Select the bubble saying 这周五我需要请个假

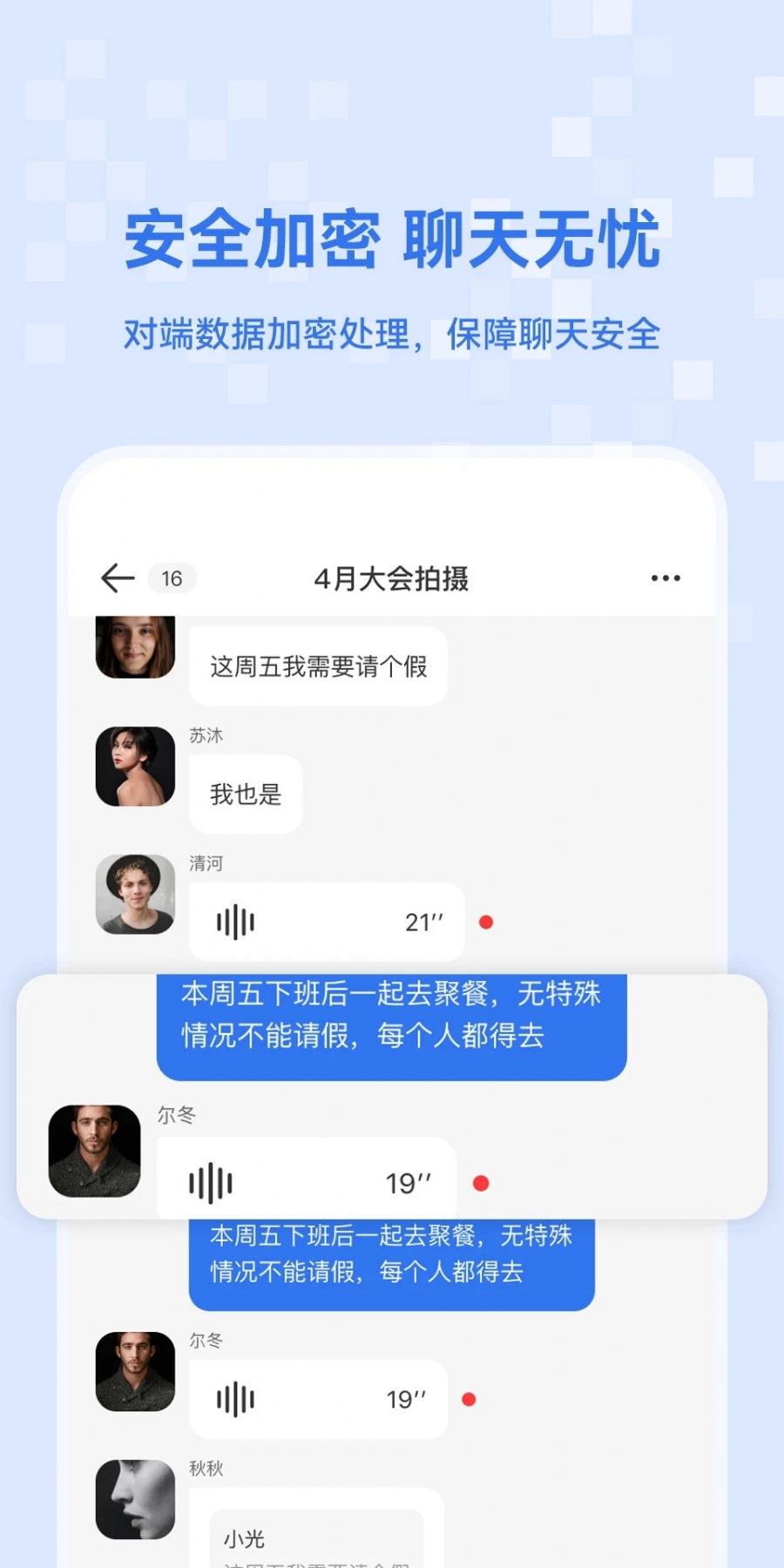coord(317,666)
